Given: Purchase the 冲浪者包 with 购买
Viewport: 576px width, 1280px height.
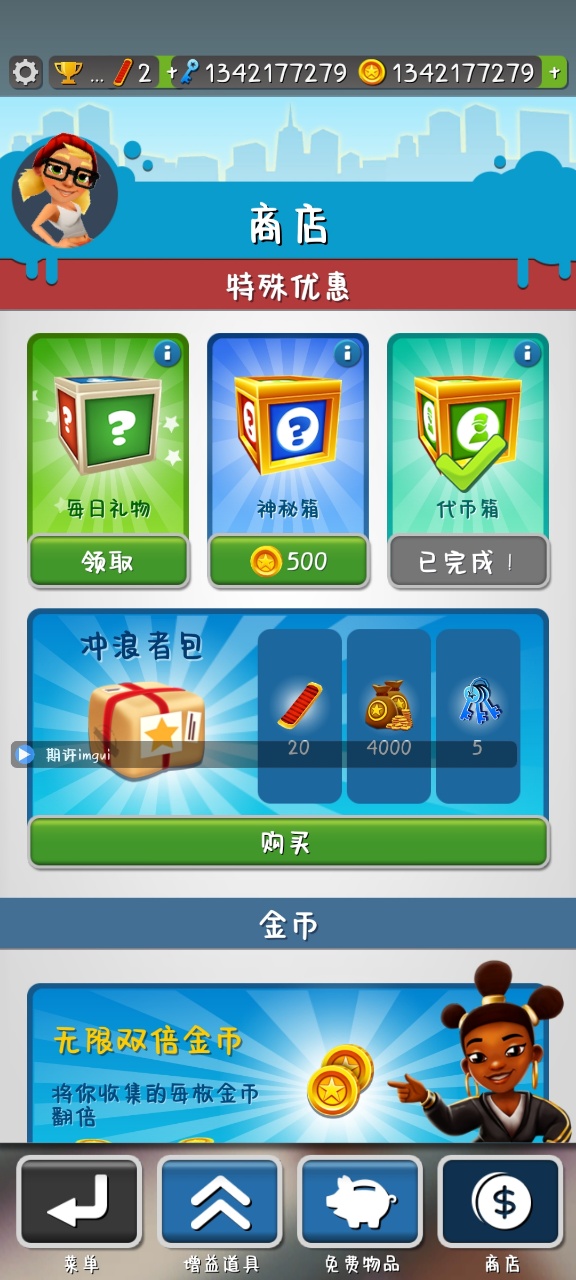Looking at the screenshot, I should (288, 842).
